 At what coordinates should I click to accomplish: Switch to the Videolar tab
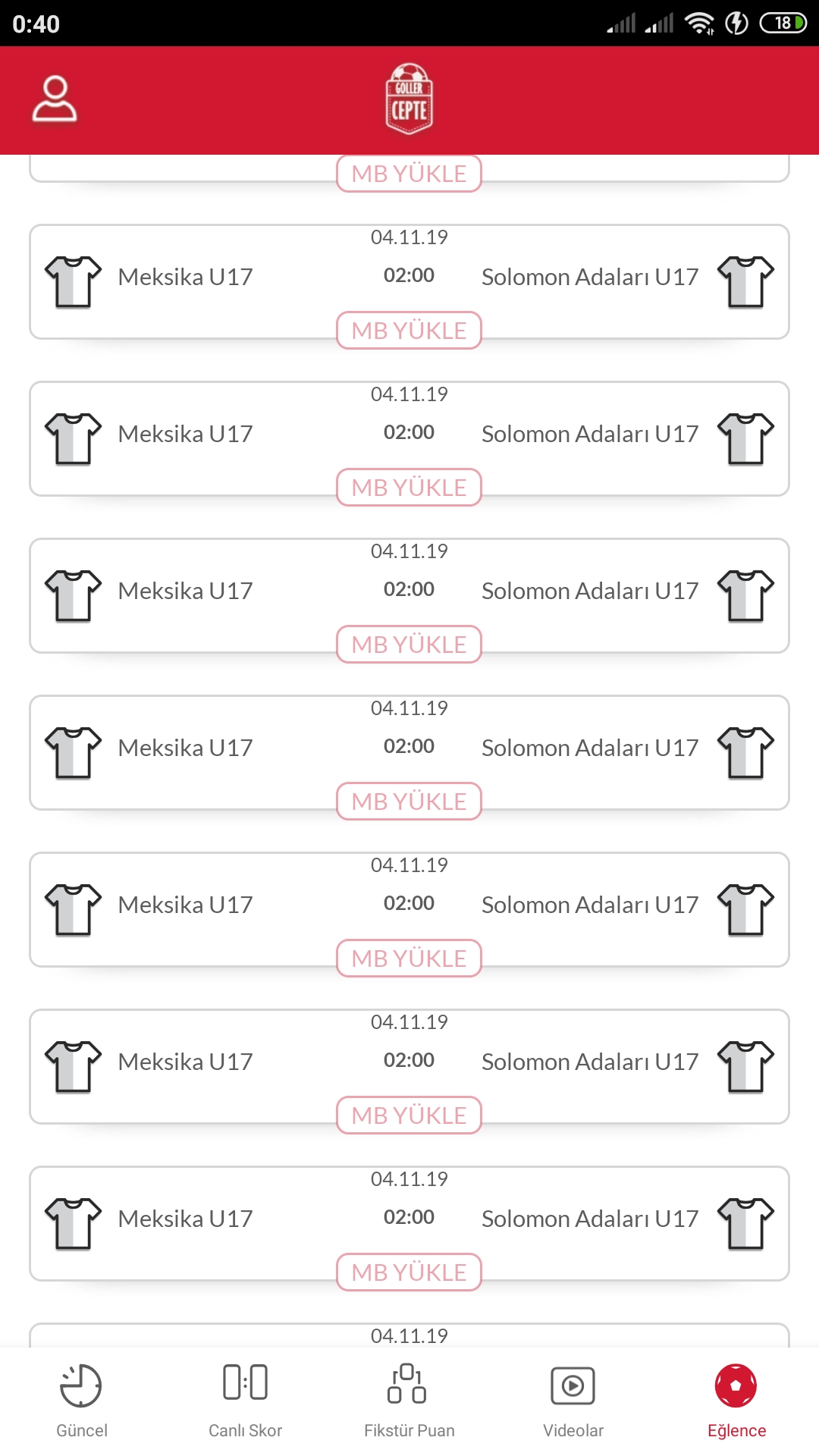point(573,1401)
